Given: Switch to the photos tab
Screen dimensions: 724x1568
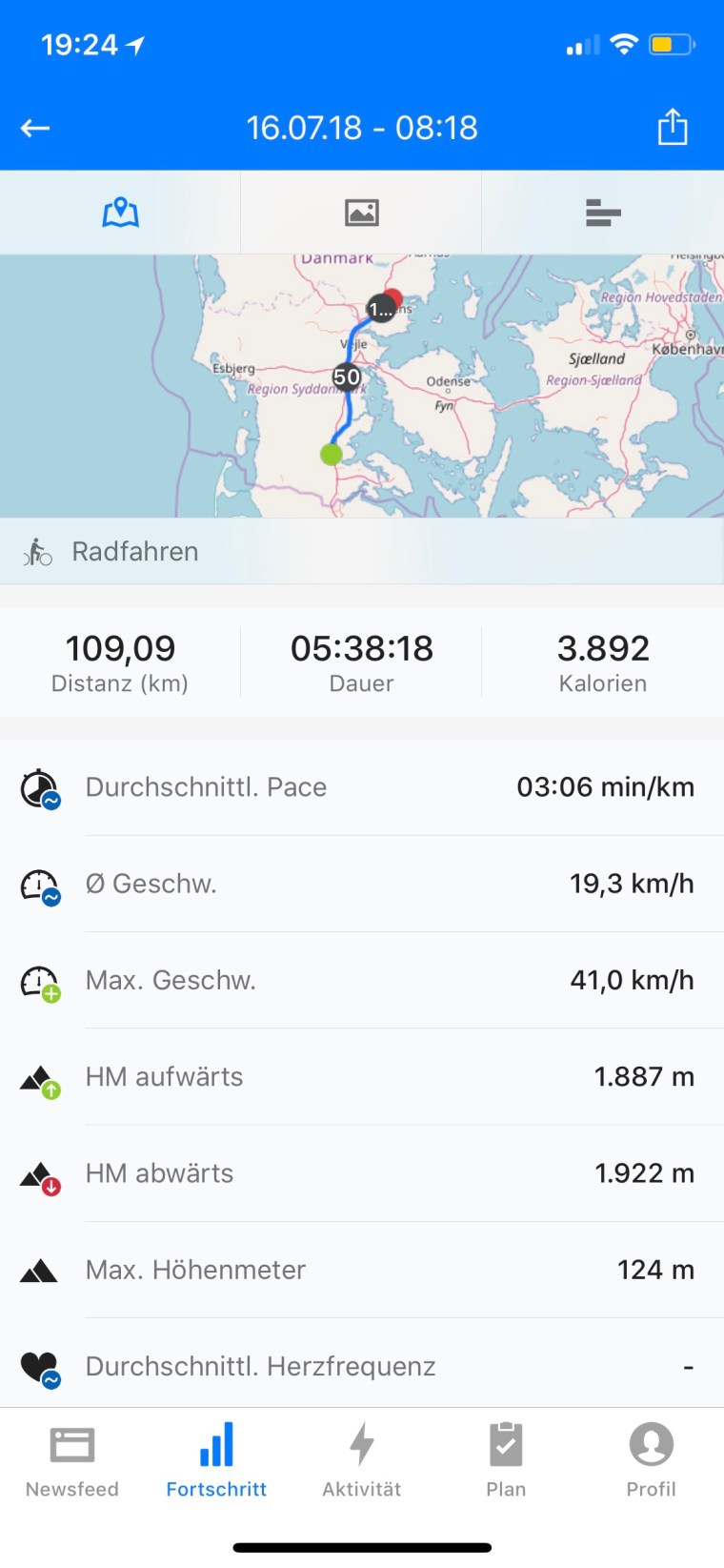Looking at the screenshot, I should click(x=362, y=213).
